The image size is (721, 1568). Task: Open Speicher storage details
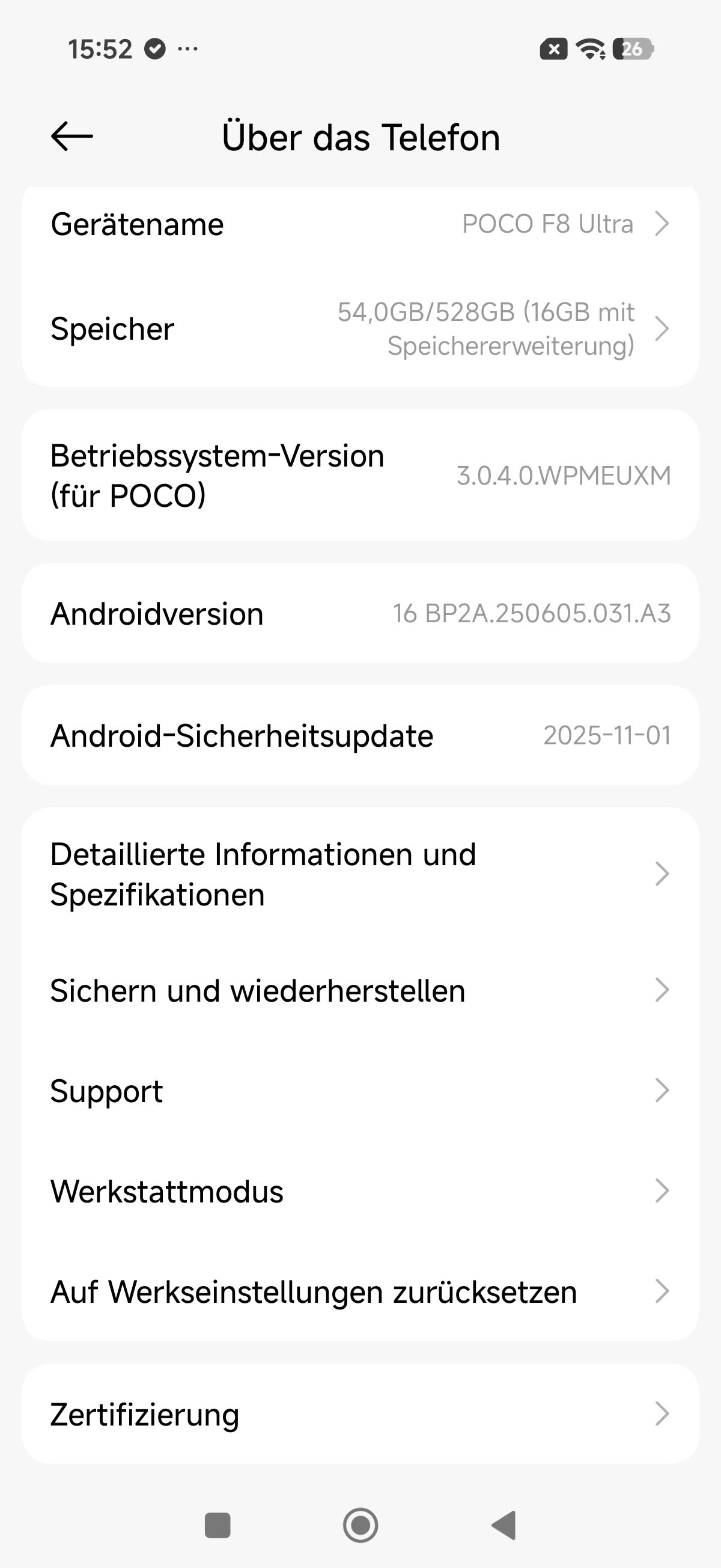(360, 329)
